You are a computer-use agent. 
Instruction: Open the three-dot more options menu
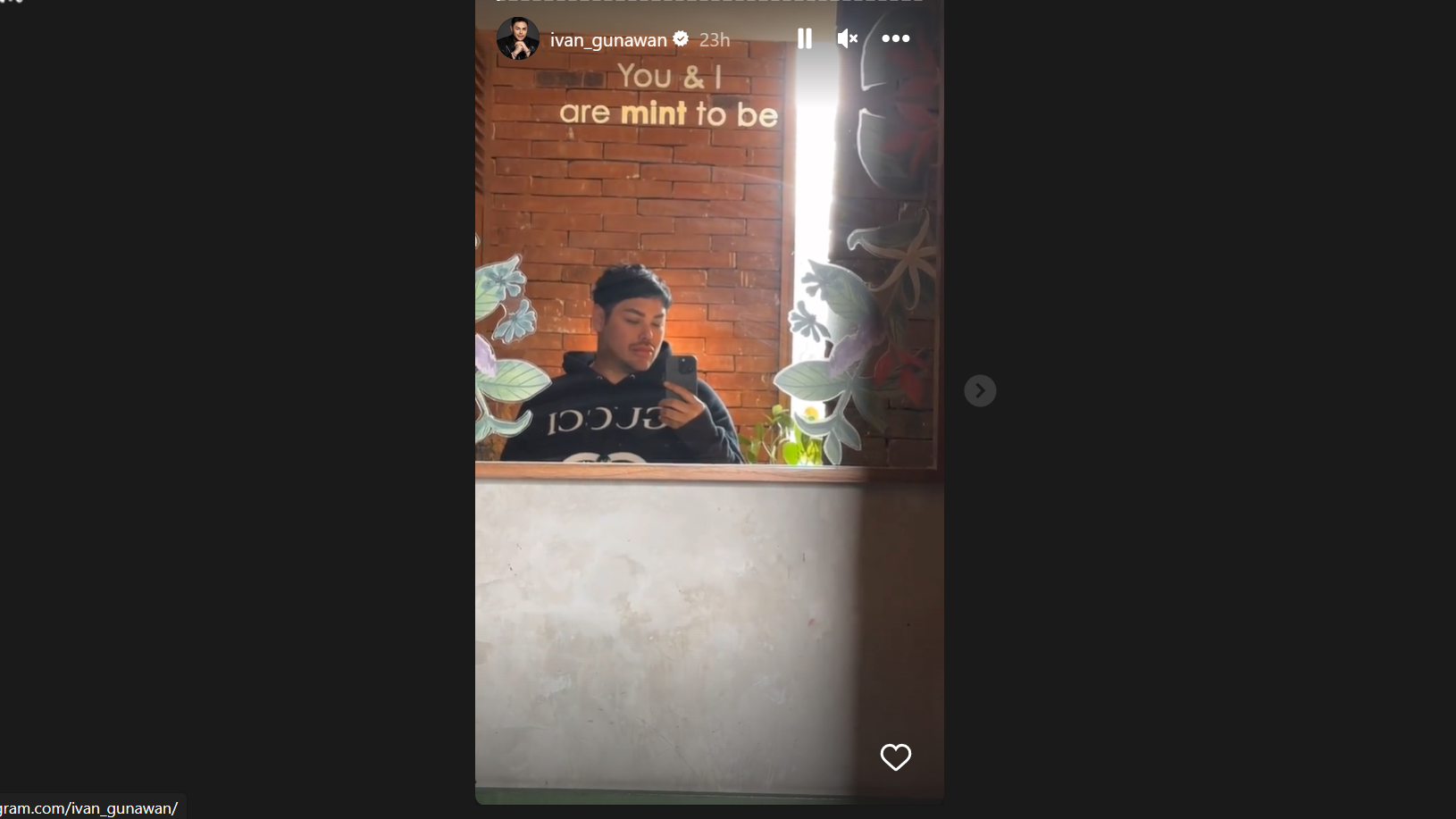pyautogui.click(x=895, y=38)
